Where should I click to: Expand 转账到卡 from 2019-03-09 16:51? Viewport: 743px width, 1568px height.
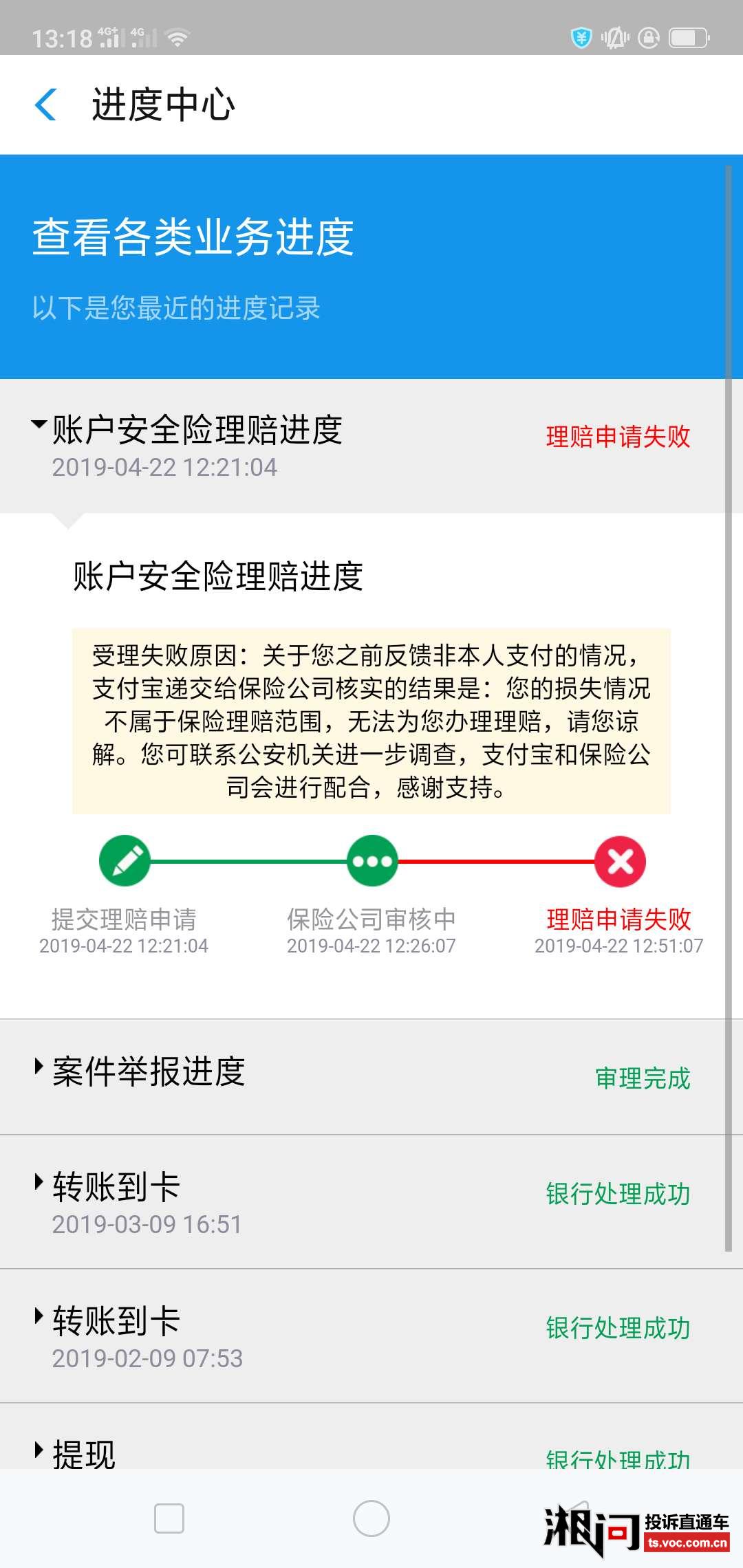(371, 1202)
